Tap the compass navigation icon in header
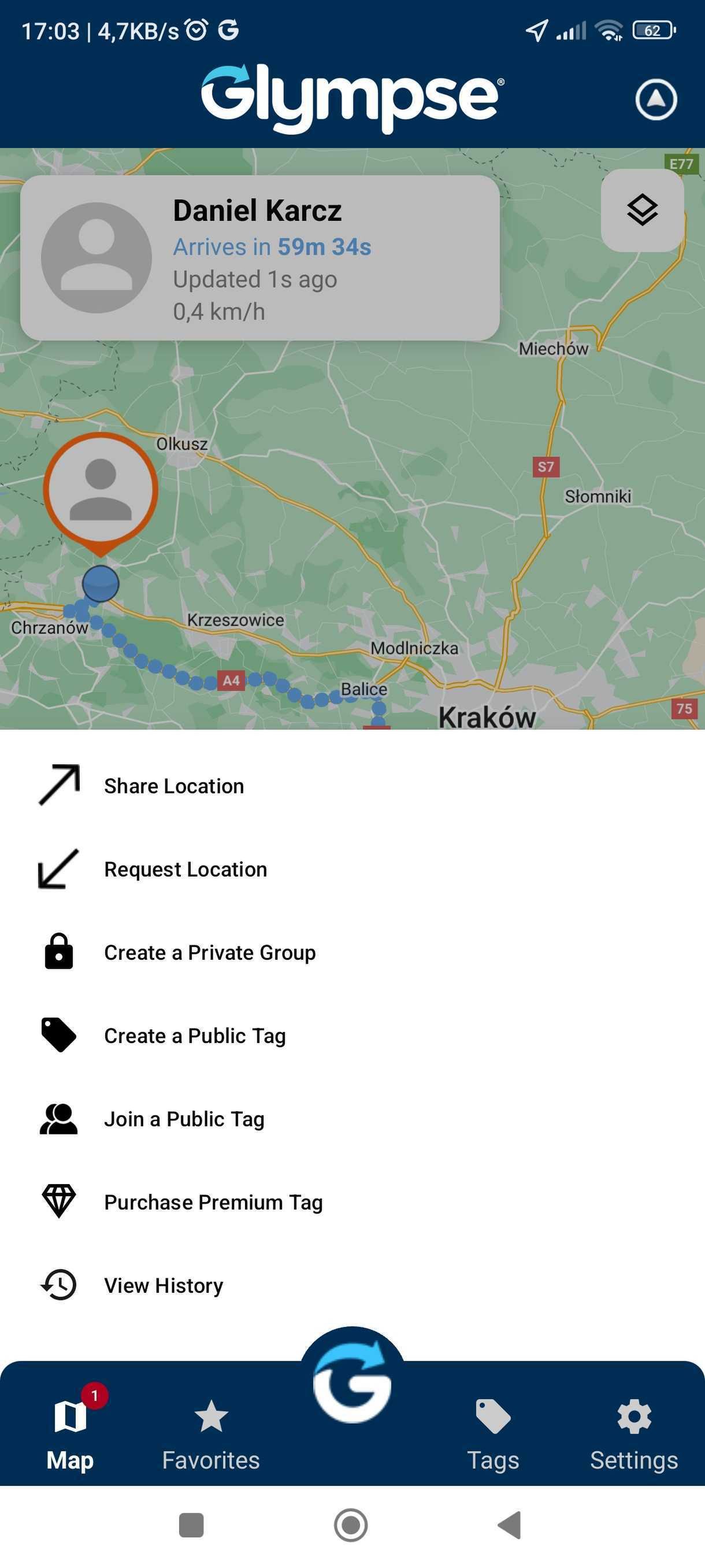 pos(656,99)
